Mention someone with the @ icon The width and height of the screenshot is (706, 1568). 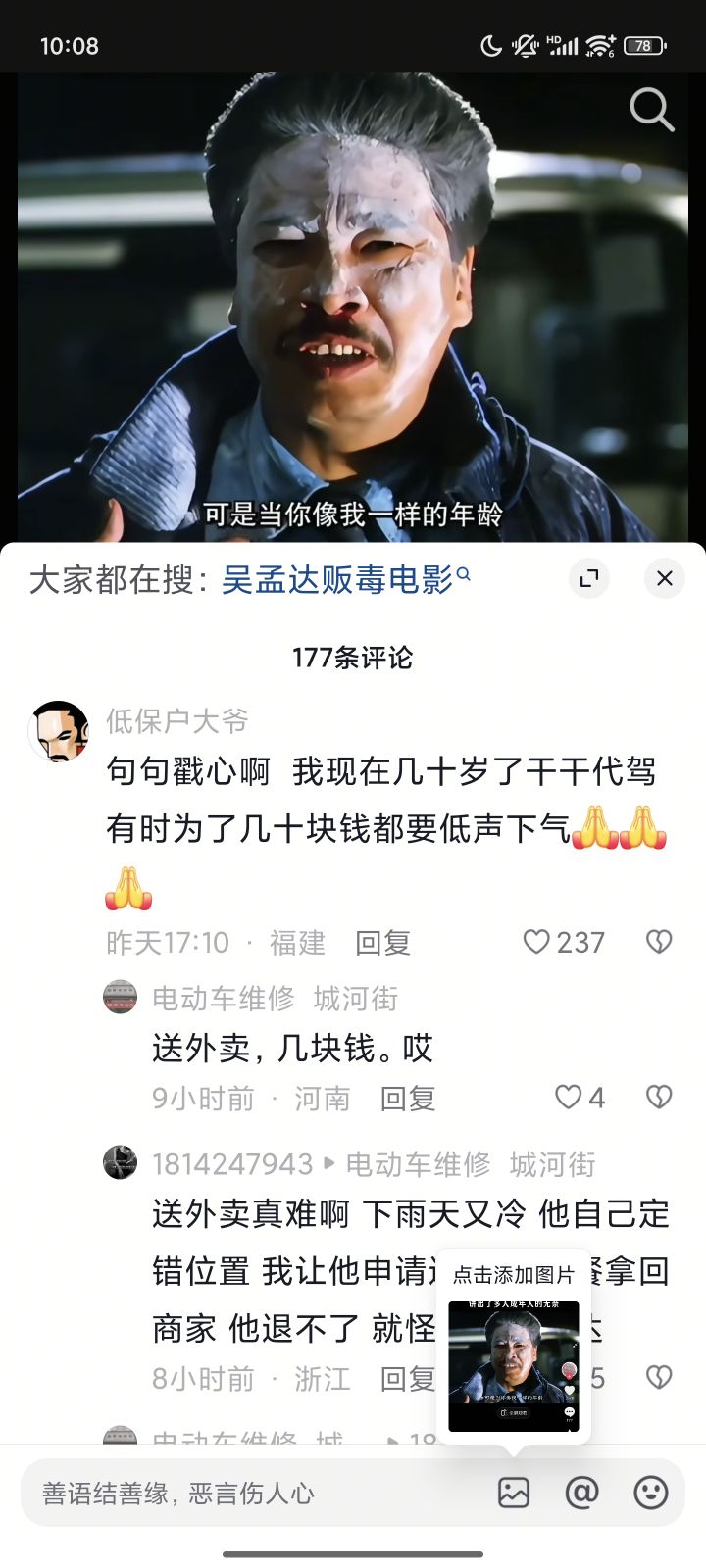click(x=581, y=1493)
